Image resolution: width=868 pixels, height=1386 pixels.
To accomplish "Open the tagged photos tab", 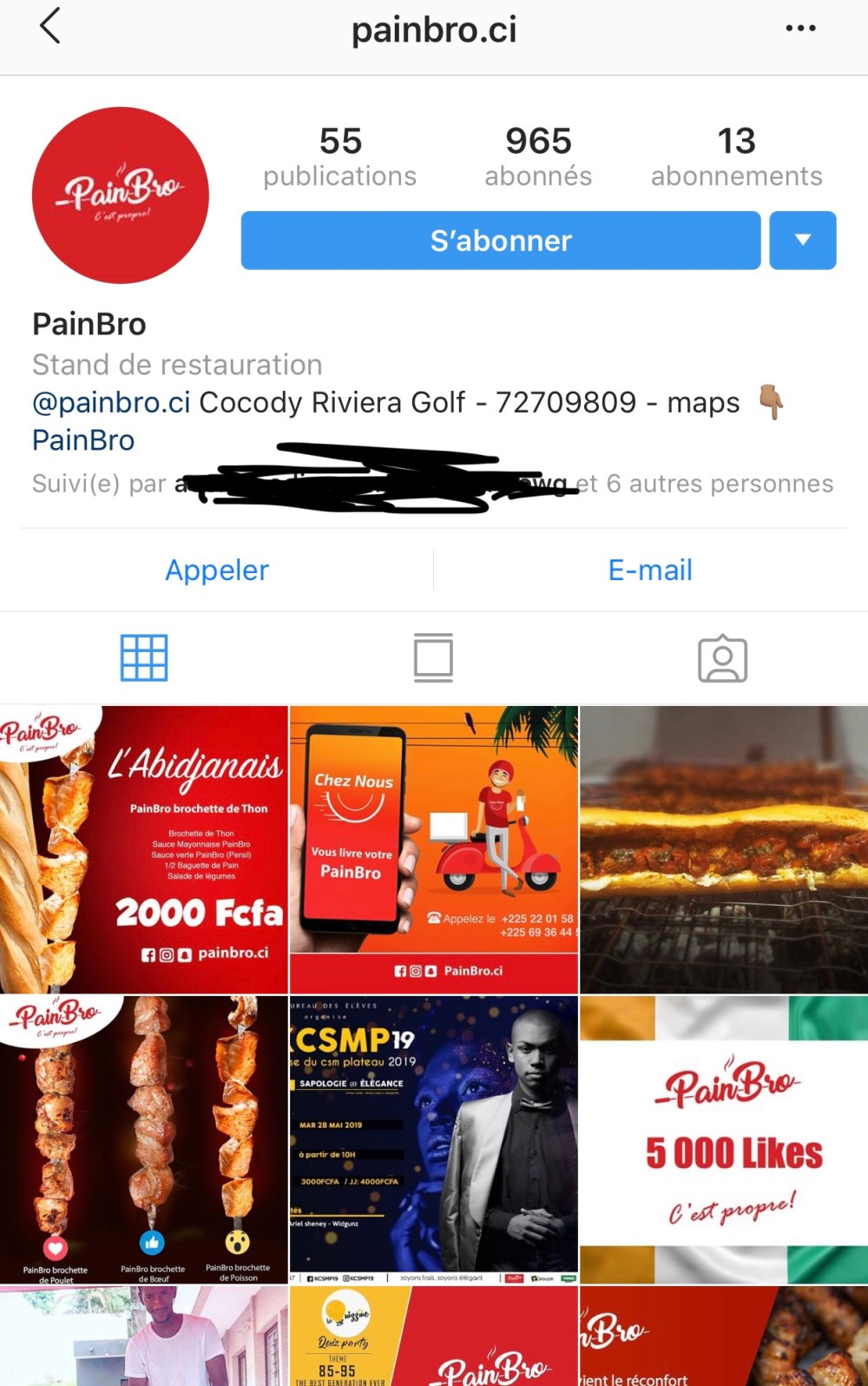I will click(722, 659).
